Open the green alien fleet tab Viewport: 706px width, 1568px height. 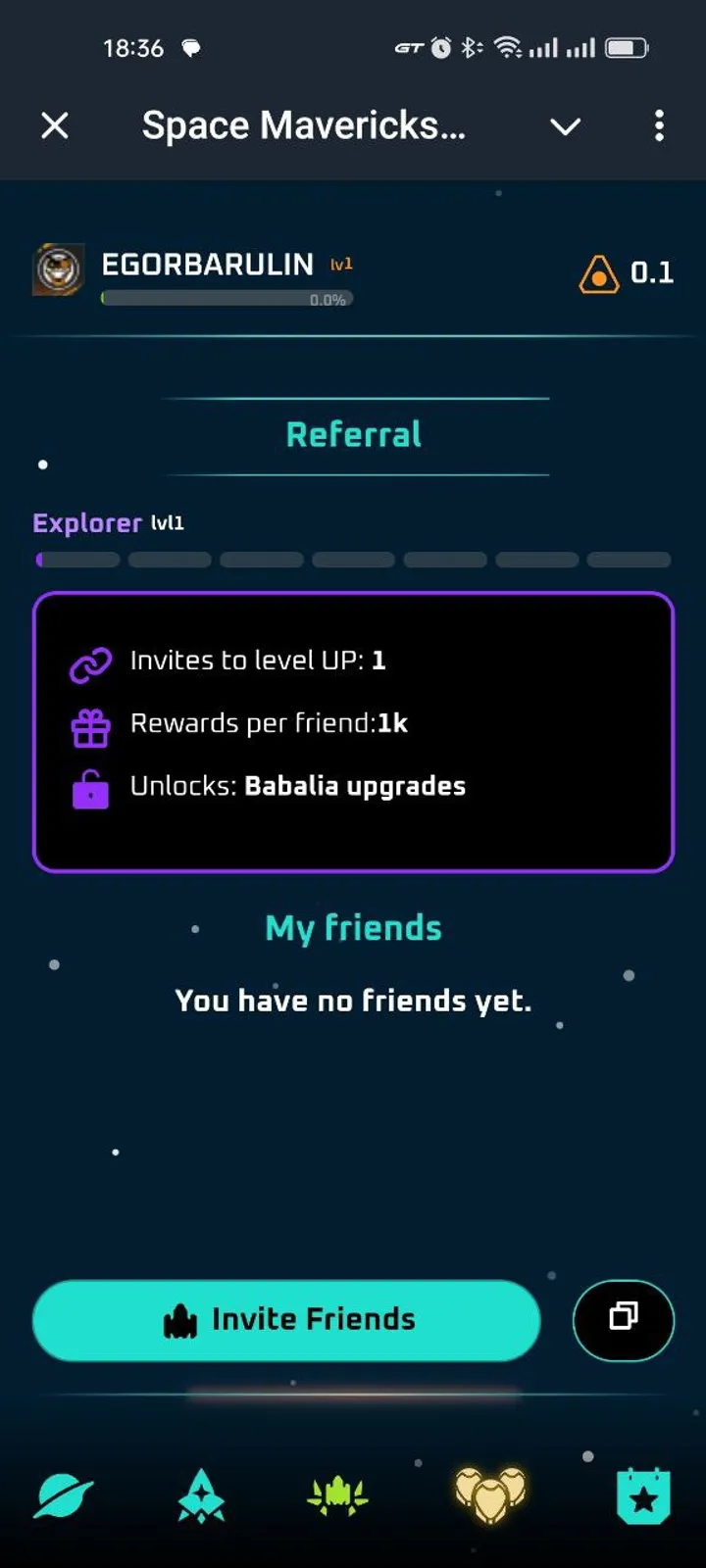click(337, 1495)
